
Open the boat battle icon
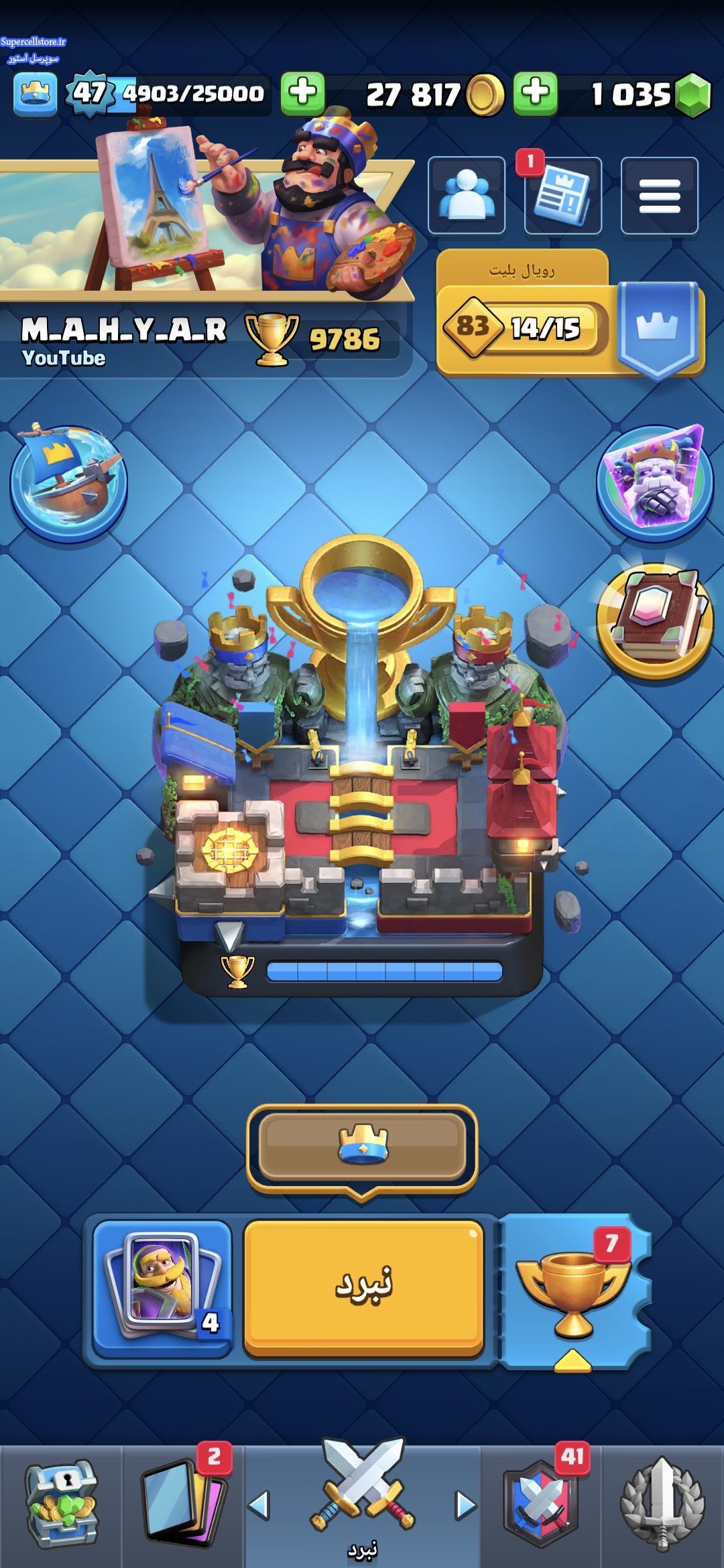tap(68, 483)
